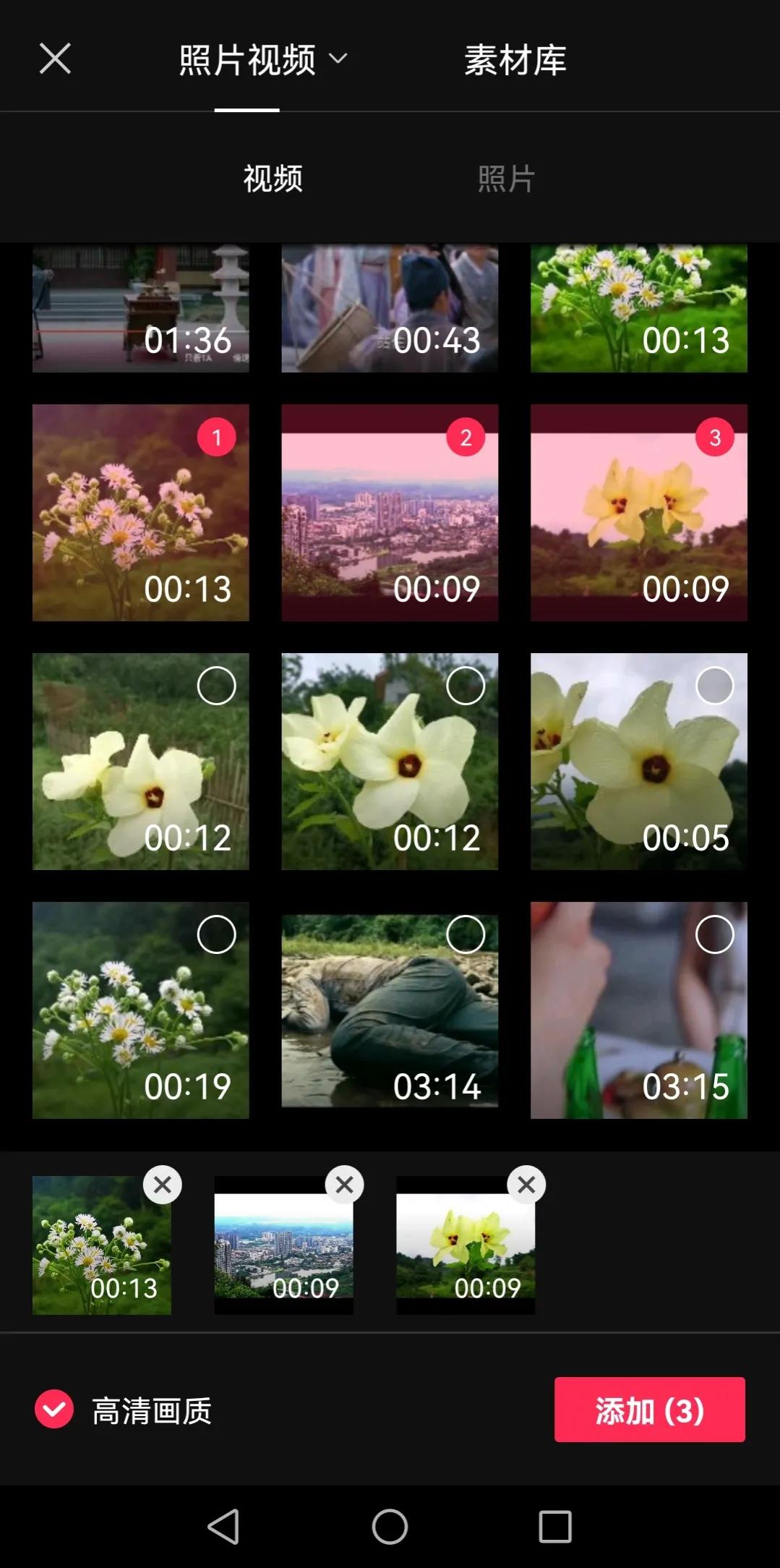Switch to the 照片 tab
780x1568 pixels.
click(x=505, y=179)
